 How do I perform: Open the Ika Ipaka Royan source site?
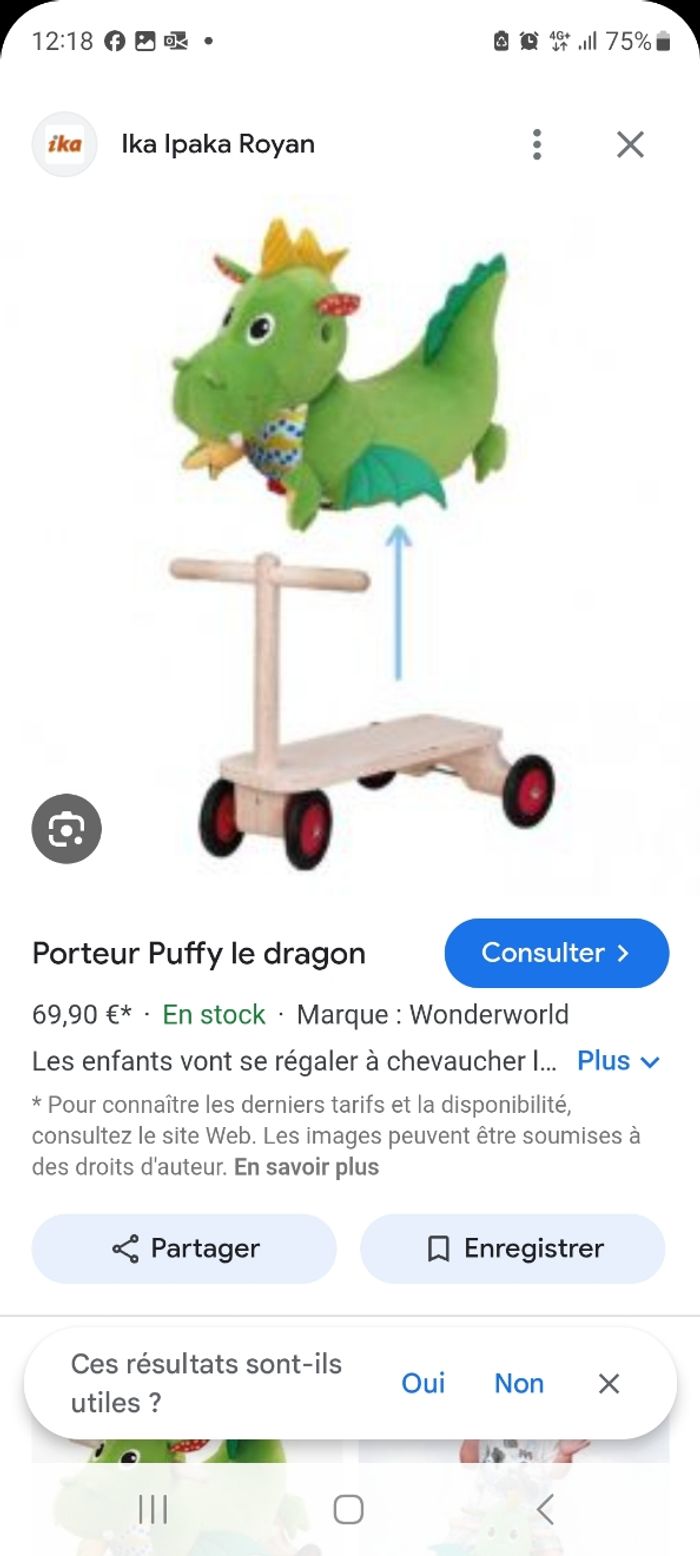pos(217,145)
